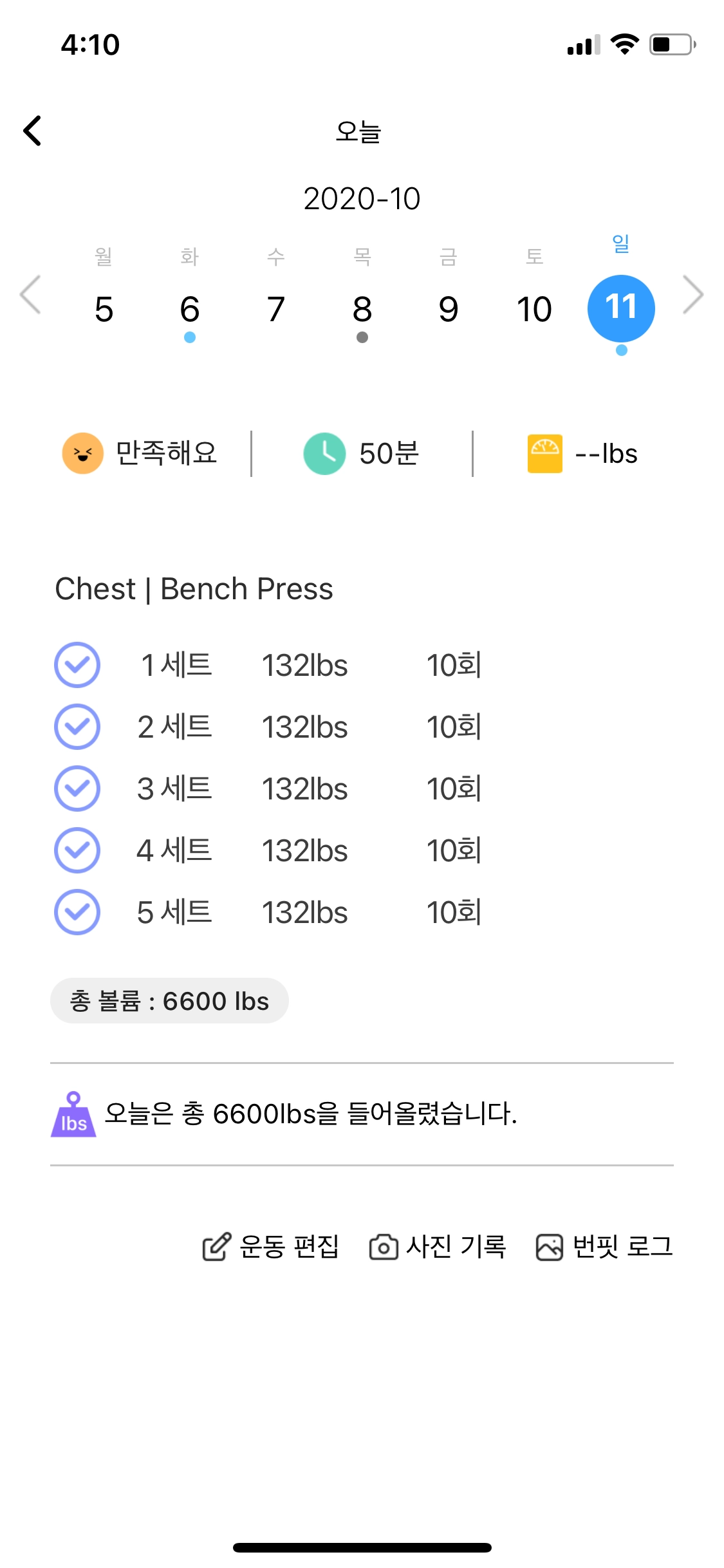Image resolution: width=724 pixels, height=1568 pixels.
Task: Select Tuesday the 6th
Action: pyautogui.click(x=189, y=309)
